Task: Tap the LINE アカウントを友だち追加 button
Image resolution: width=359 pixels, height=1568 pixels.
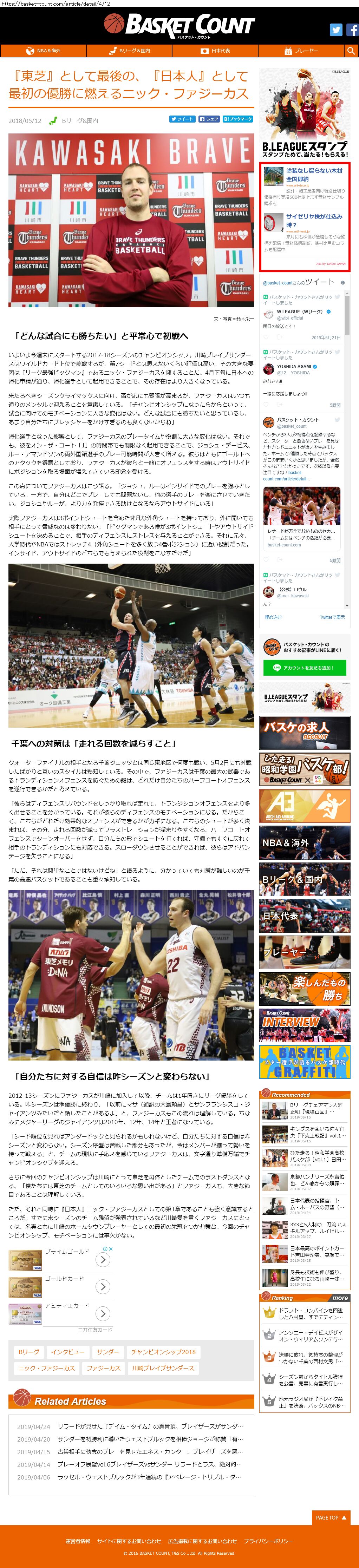Action: (304, 667)
